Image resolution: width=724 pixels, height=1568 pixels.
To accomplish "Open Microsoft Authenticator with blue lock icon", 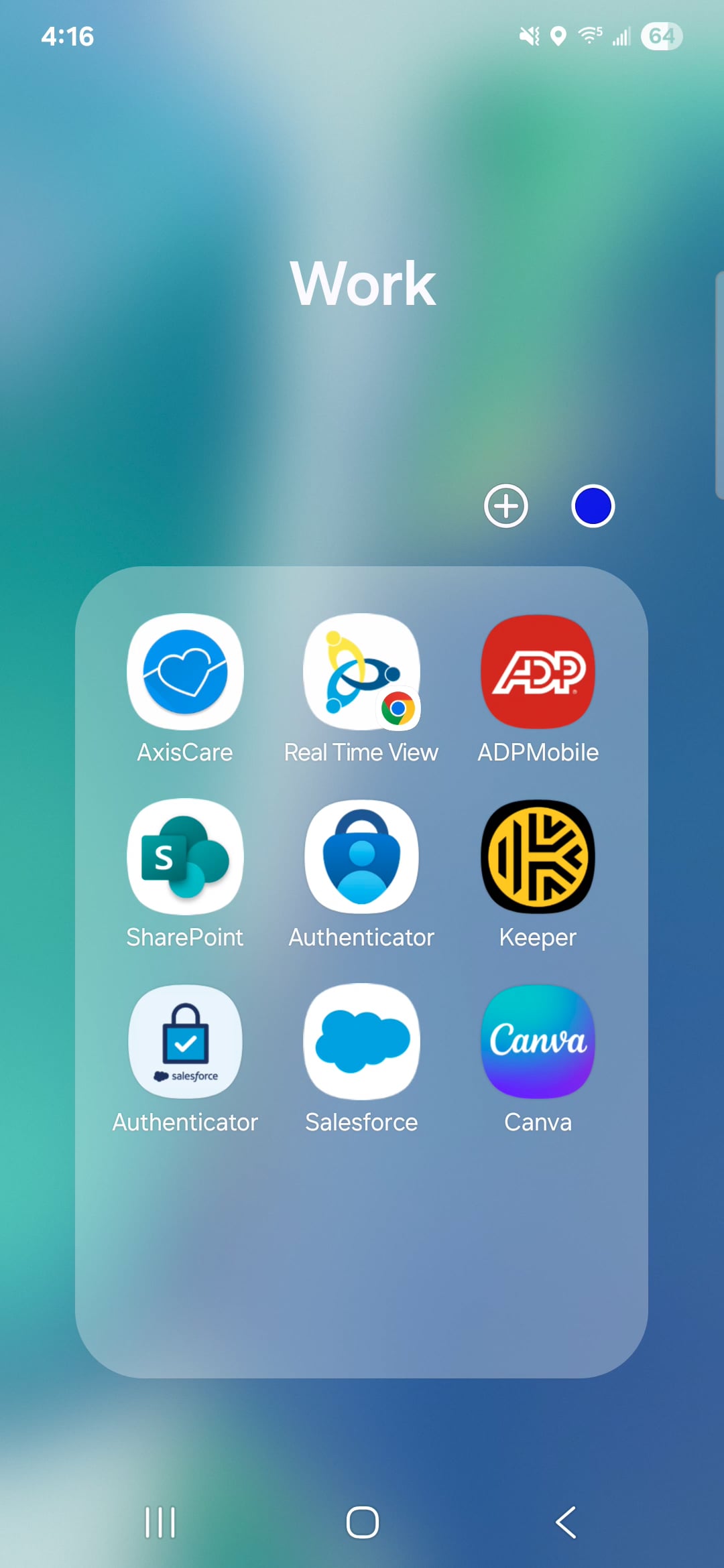I will point(361,857).
